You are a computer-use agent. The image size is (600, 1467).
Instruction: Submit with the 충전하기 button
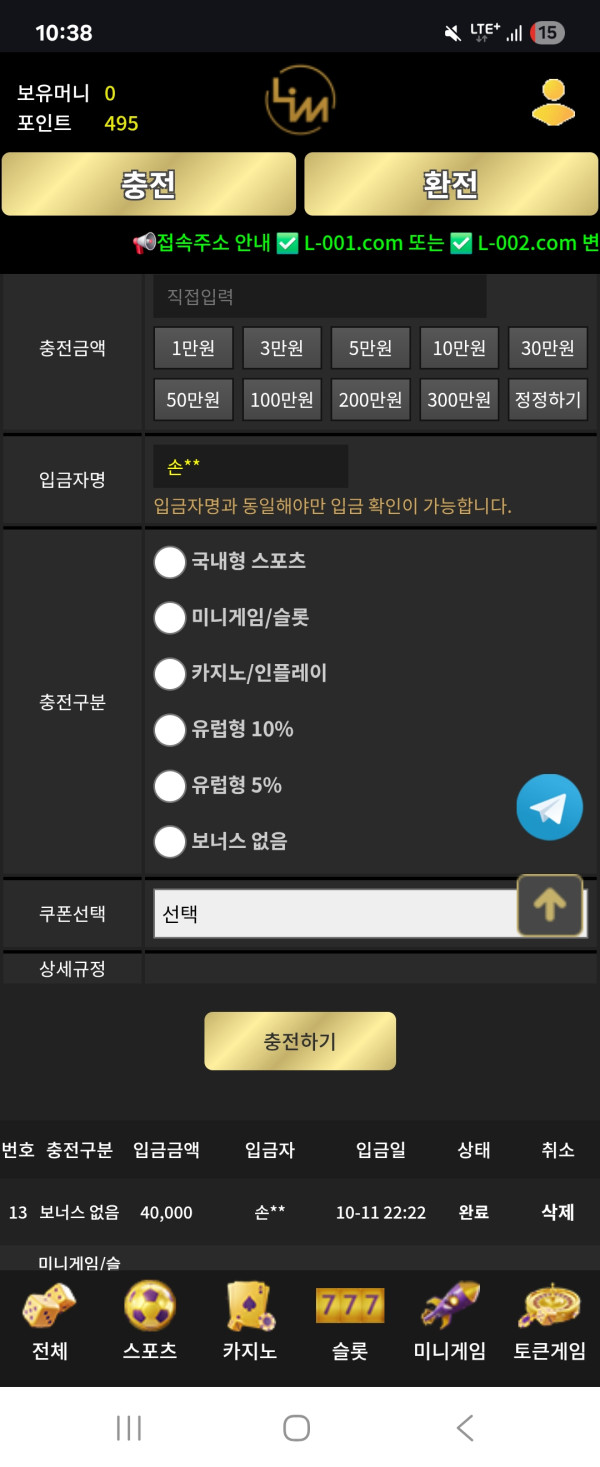300,1041
